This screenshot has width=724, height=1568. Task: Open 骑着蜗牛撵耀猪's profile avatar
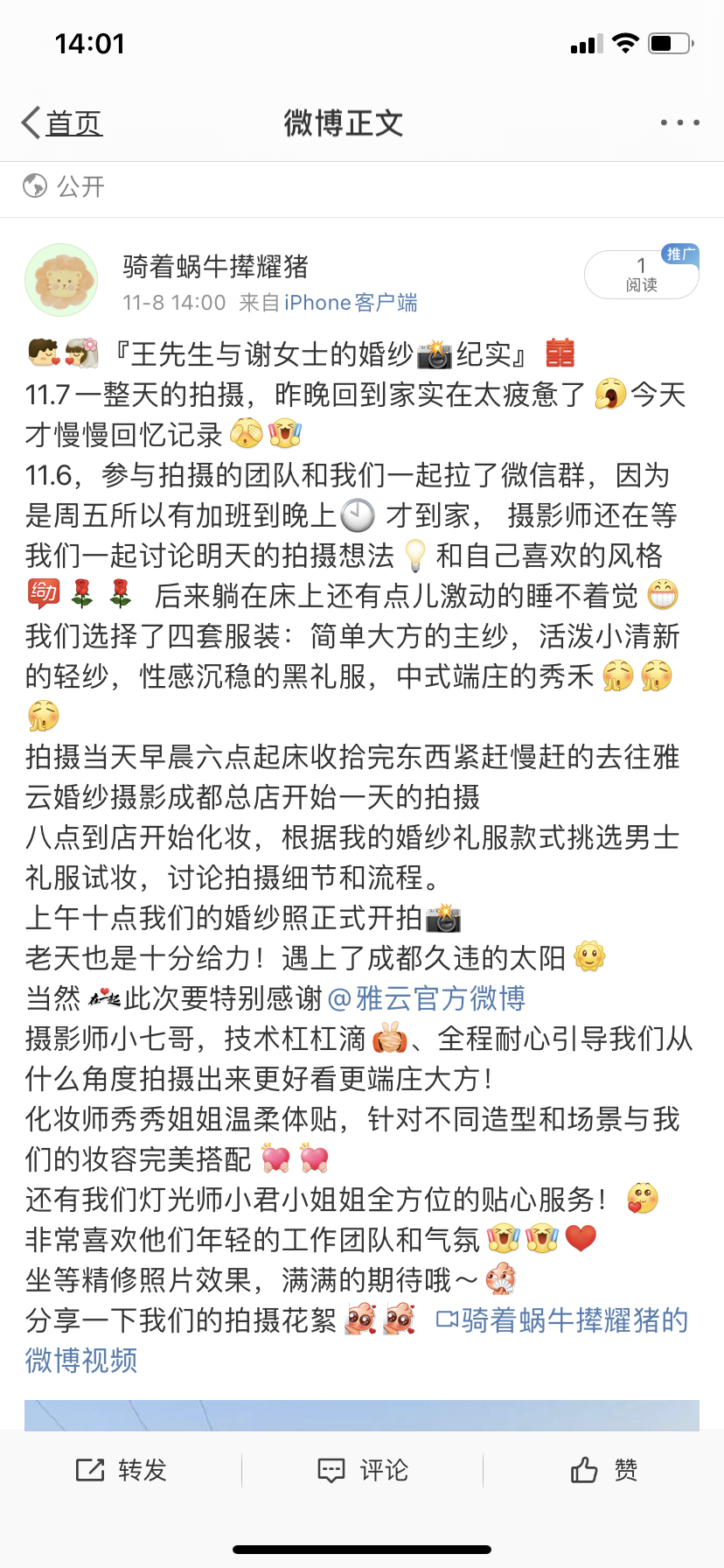click(x=60, y=281)
